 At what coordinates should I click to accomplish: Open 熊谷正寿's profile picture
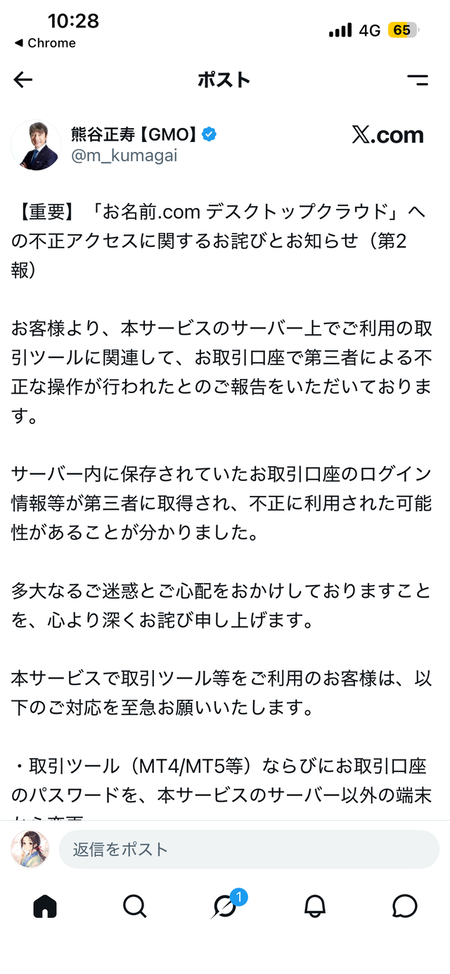point(35,145)
